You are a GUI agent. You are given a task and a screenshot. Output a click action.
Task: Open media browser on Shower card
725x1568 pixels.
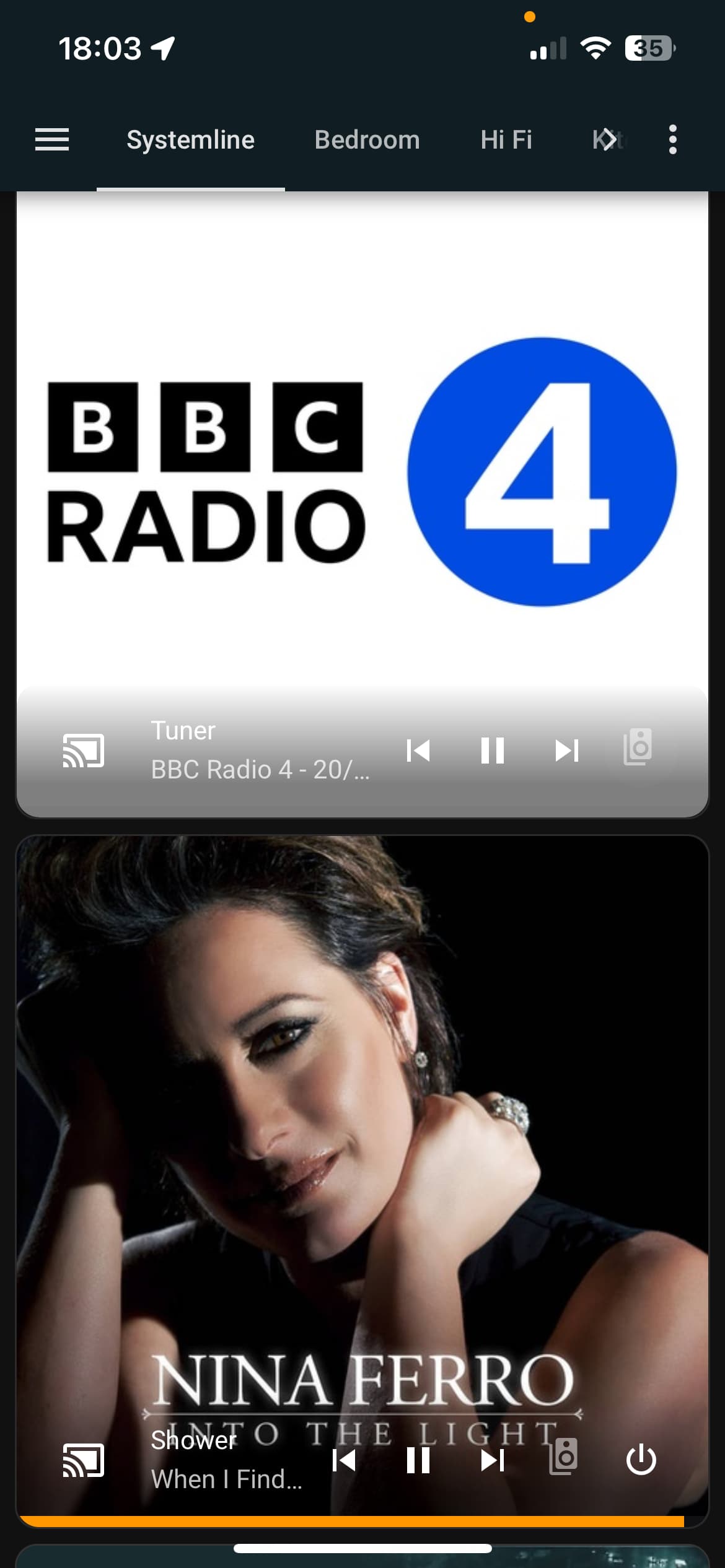83,1460
